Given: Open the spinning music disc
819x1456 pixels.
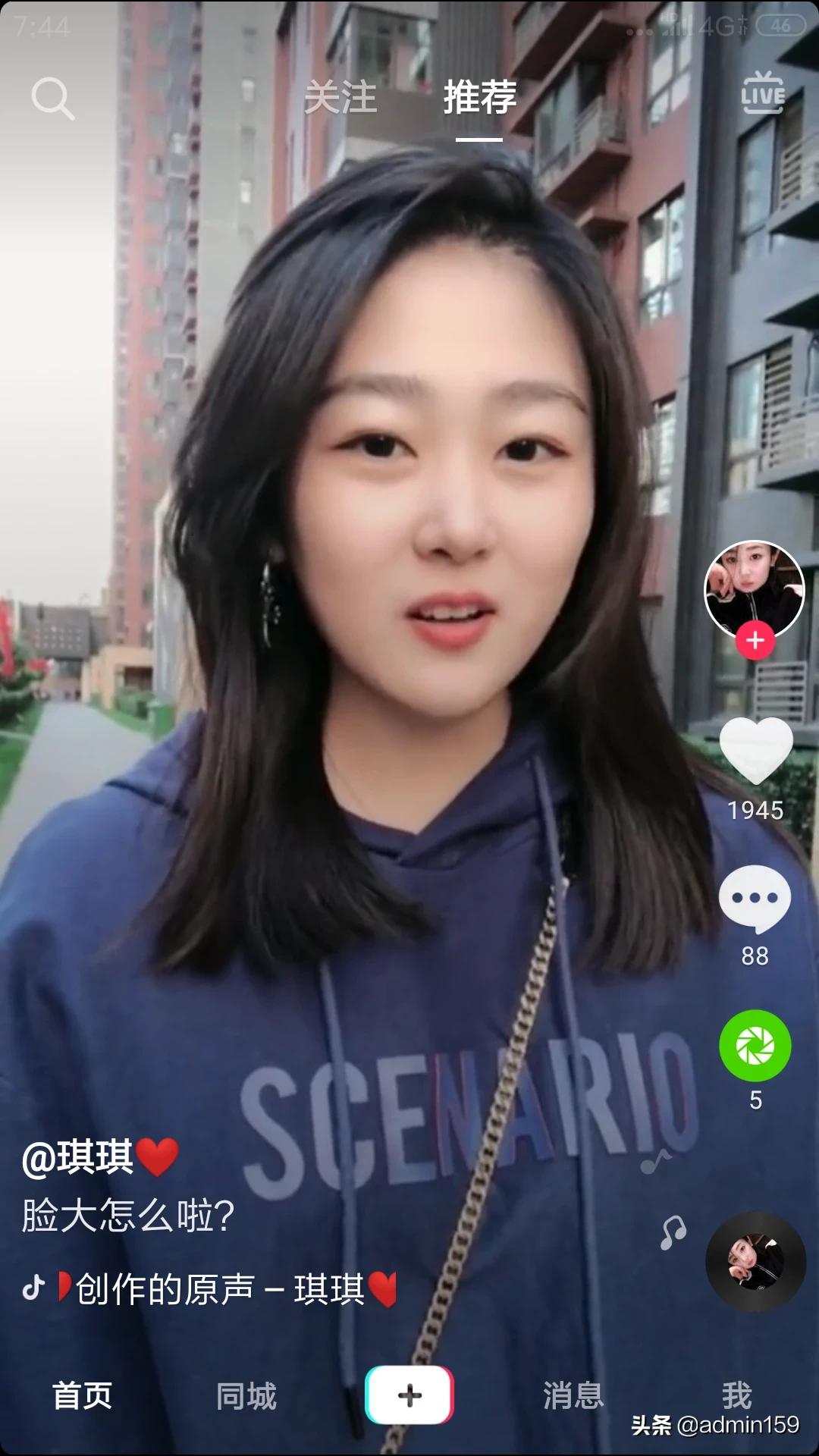Looking at the screenshot, I should (756, 1262).
